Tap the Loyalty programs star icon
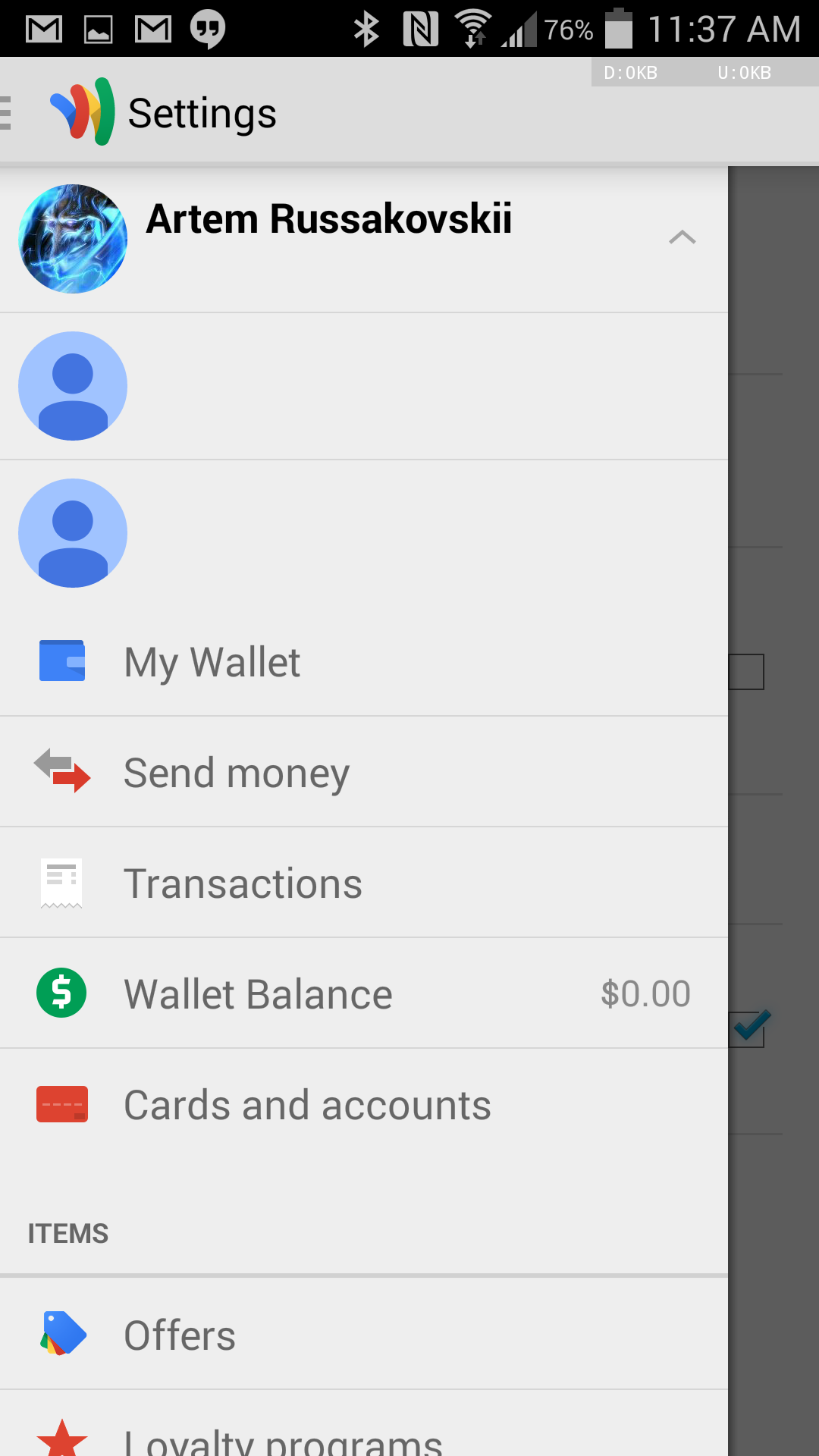Viewport: 819px width, 1456px height. point(63,1440)
